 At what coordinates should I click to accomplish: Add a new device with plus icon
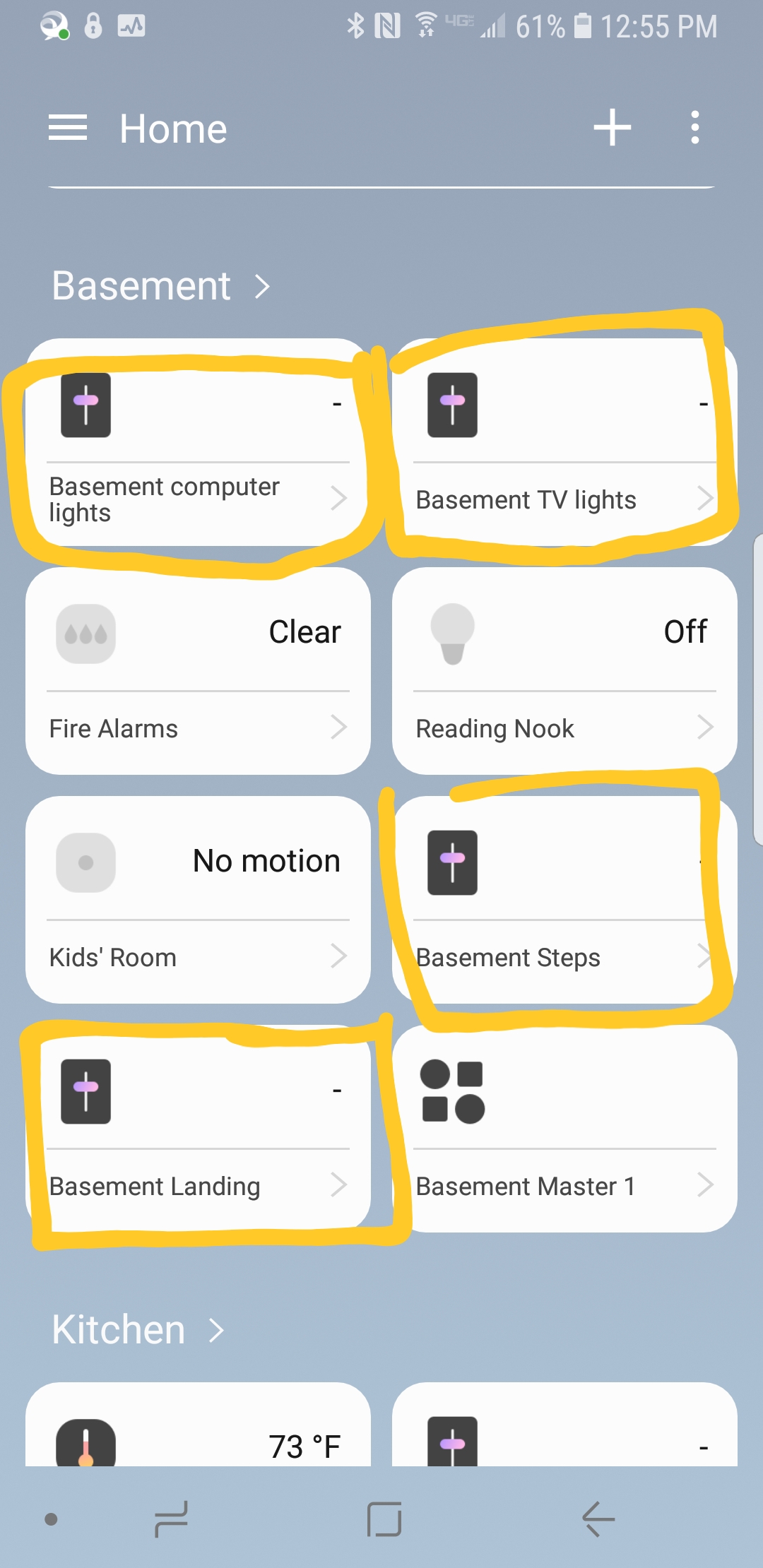(x=612, y=128)
